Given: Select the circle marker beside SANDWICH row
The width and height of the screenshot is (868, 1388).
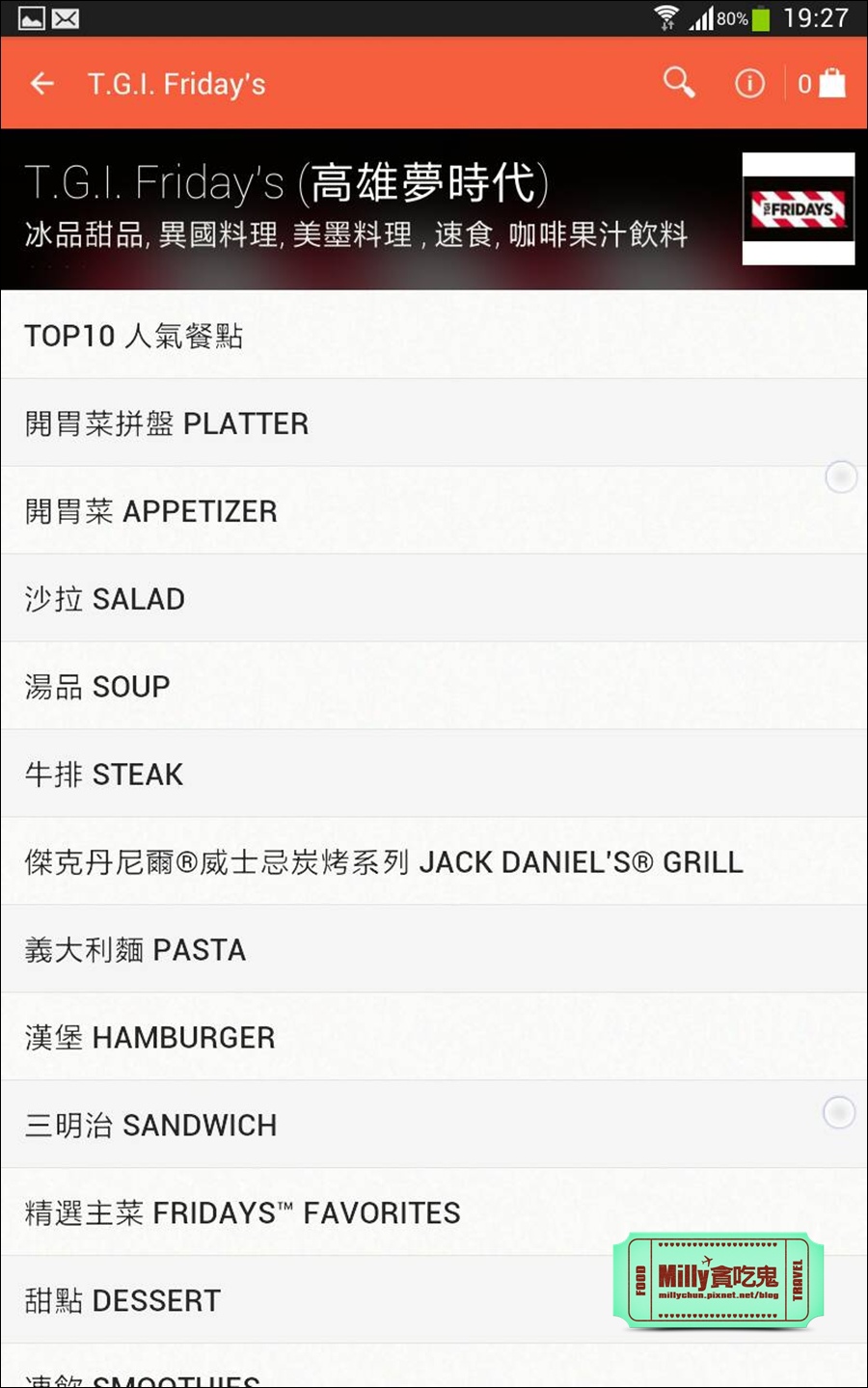Looking at the screenshot, I should click(840, 1112).
